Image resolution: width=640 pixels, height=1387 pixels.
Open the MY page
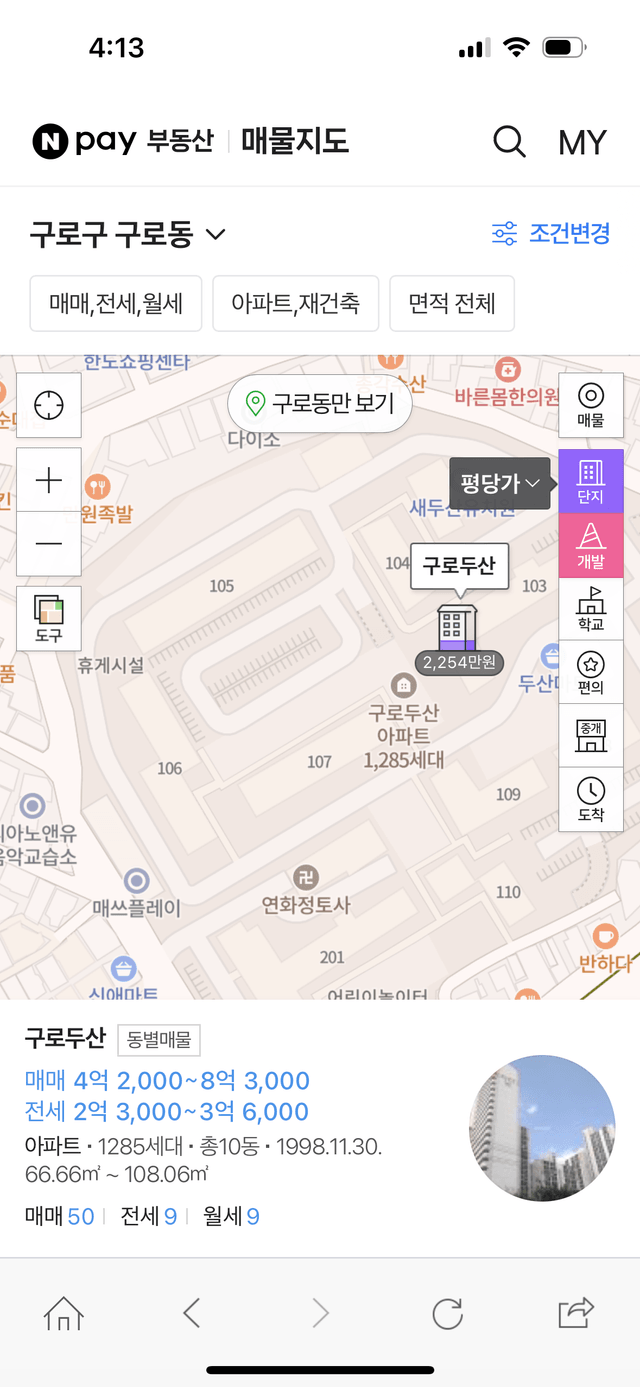pos(582,143)
